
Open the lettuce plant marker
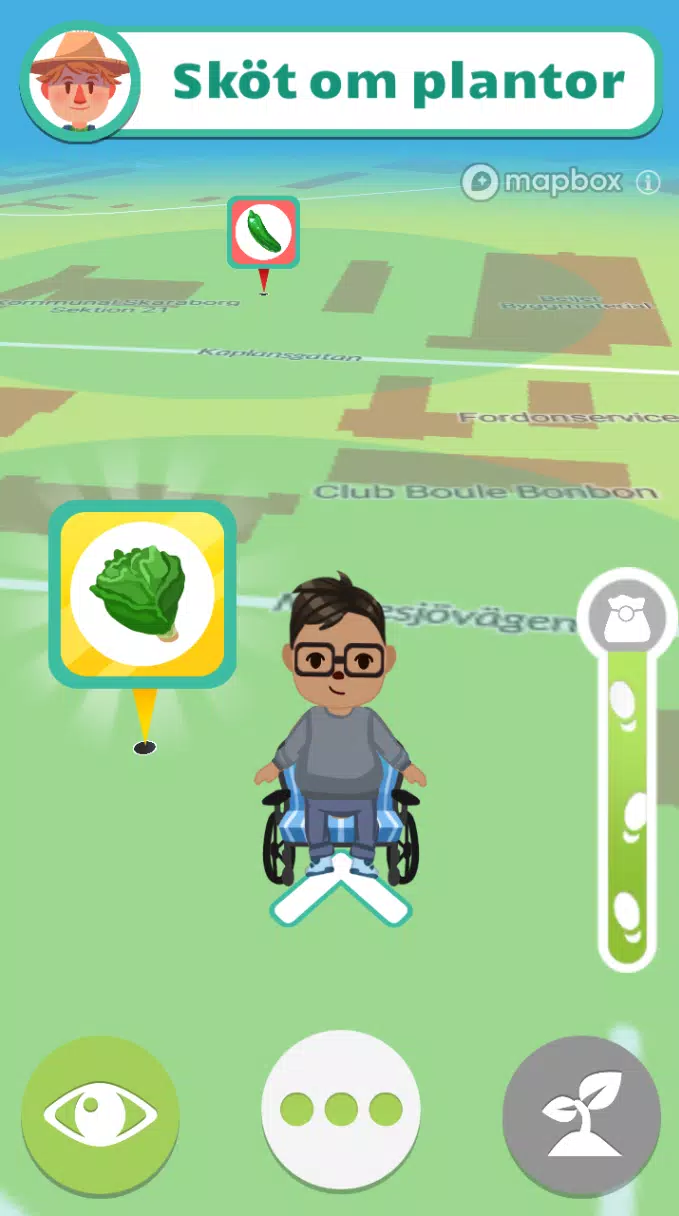point(142,594)
